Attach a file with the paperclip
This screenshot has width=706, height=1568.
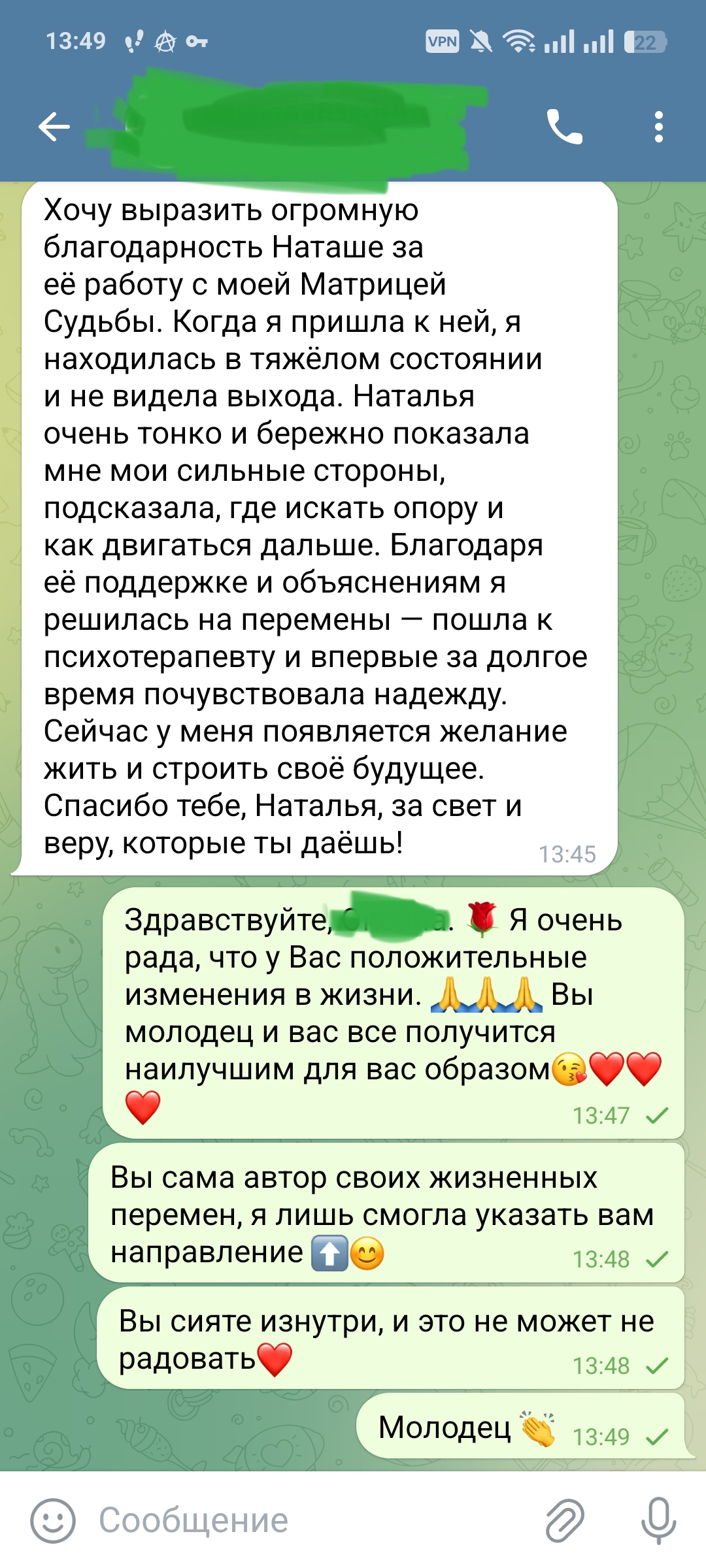[565, 1520]
